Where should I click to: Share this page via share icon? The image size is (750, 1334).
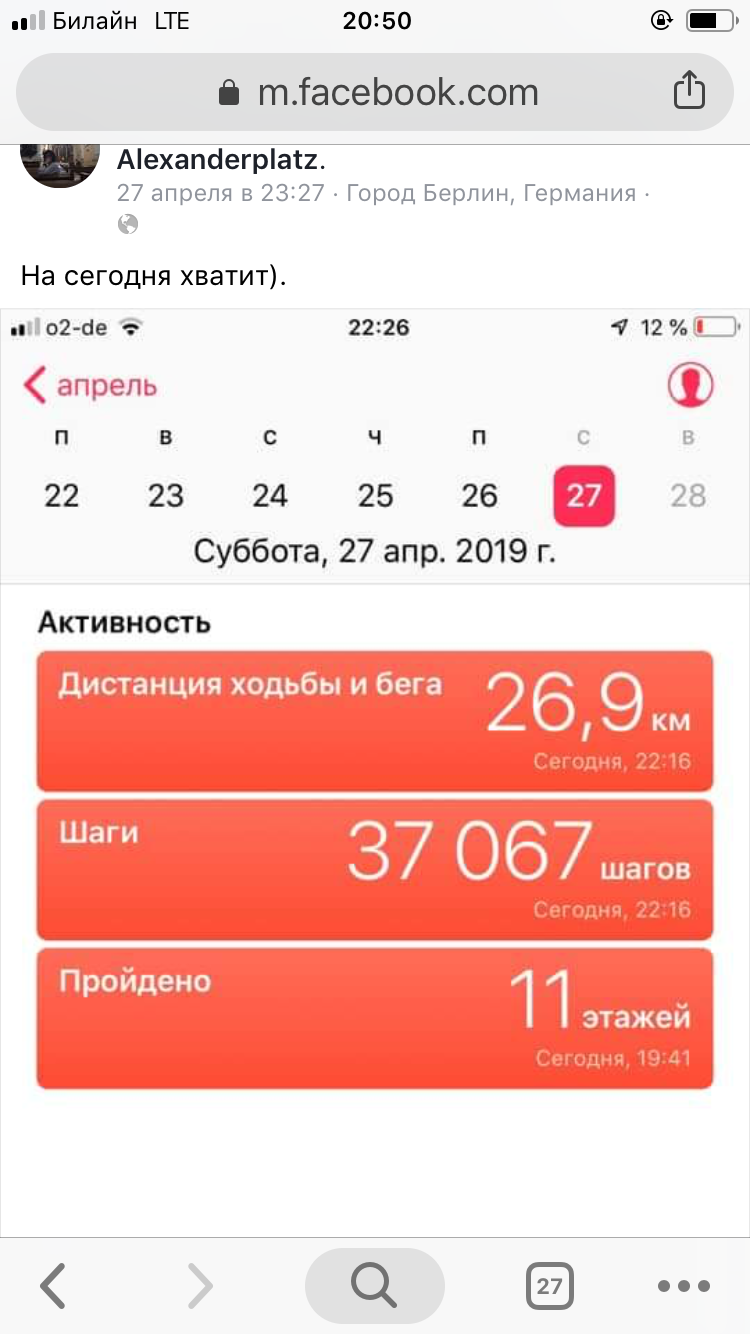(x=688, y=92)
